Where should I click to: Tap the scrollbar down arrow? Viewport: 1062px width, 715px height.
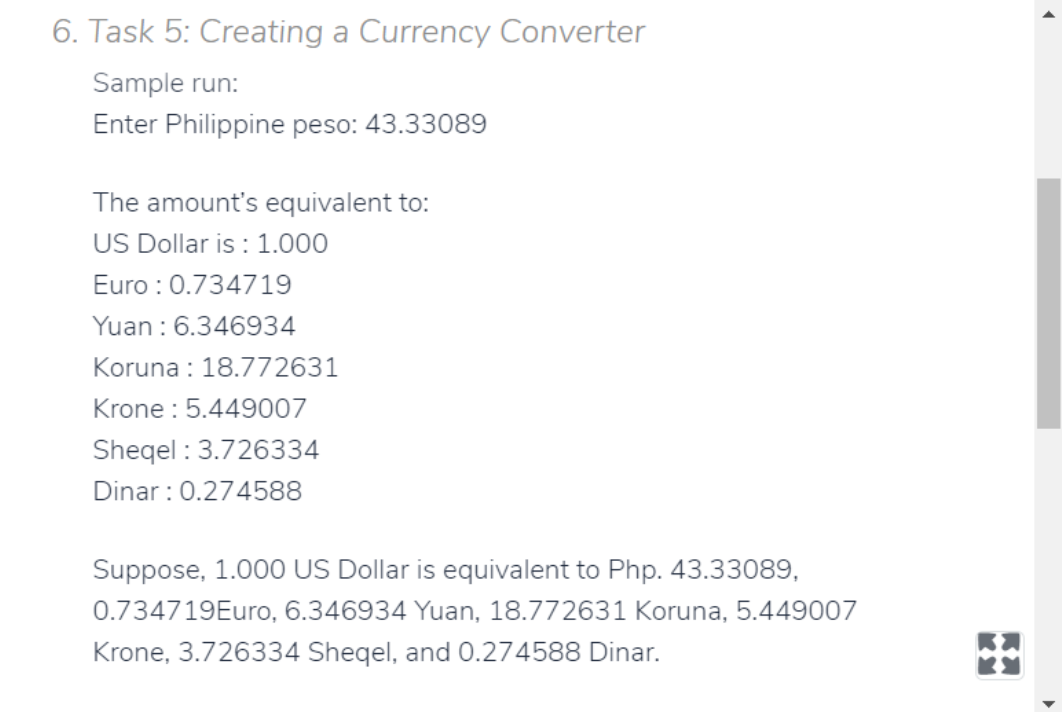[x=1048, y=702]
